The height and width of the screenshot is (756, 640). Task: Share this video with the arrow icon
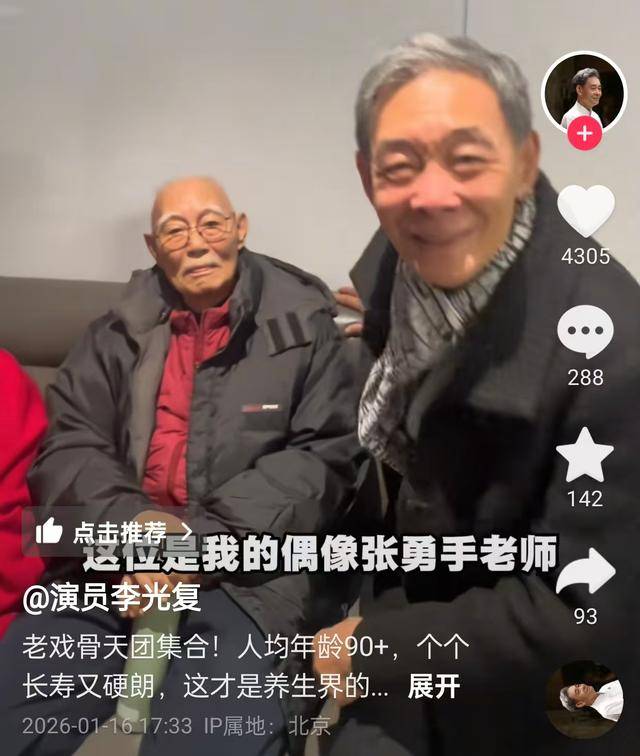[x=585, y=572]
